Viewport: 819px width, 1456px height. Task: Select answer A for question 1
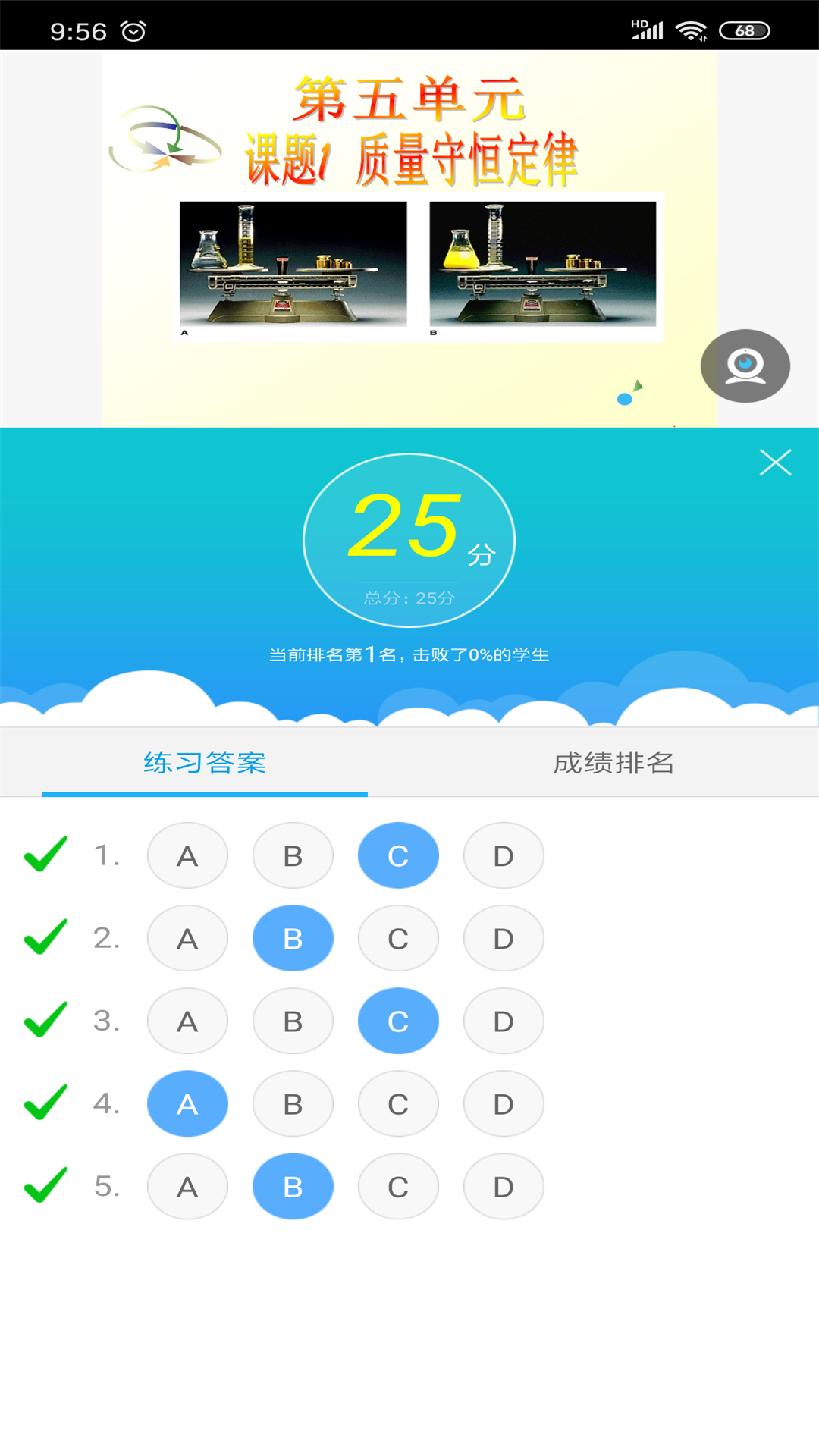[187, 855]
